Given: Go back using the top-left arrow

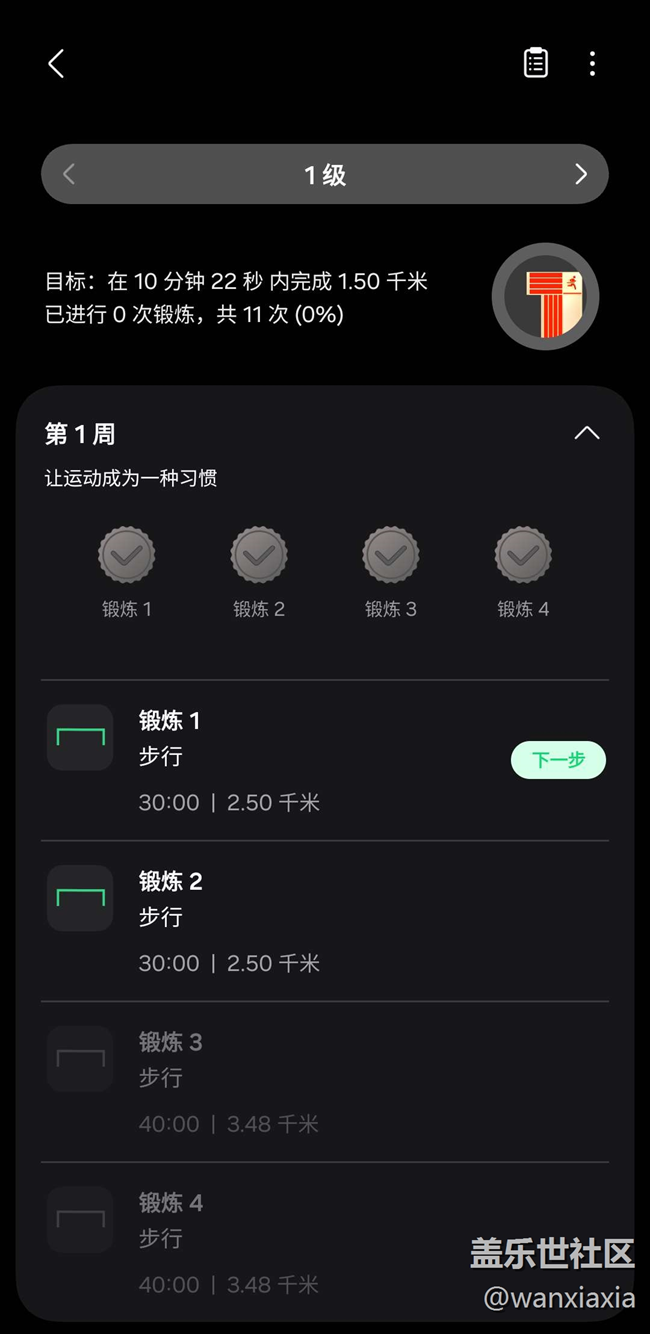Looking at the screenshot, I should [x=56, y=64].
